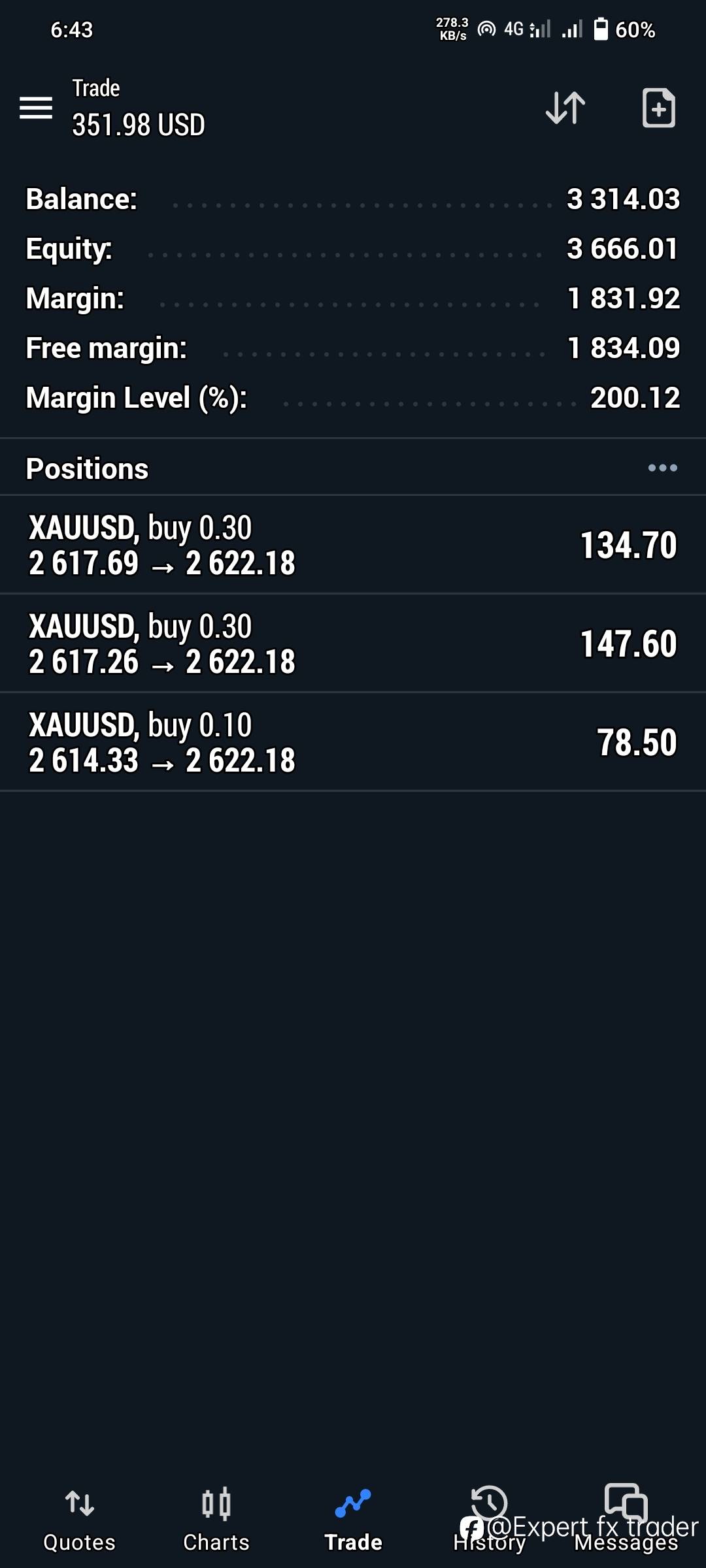Open the XAUUSD position with 134.70 profit

point(353,545)
